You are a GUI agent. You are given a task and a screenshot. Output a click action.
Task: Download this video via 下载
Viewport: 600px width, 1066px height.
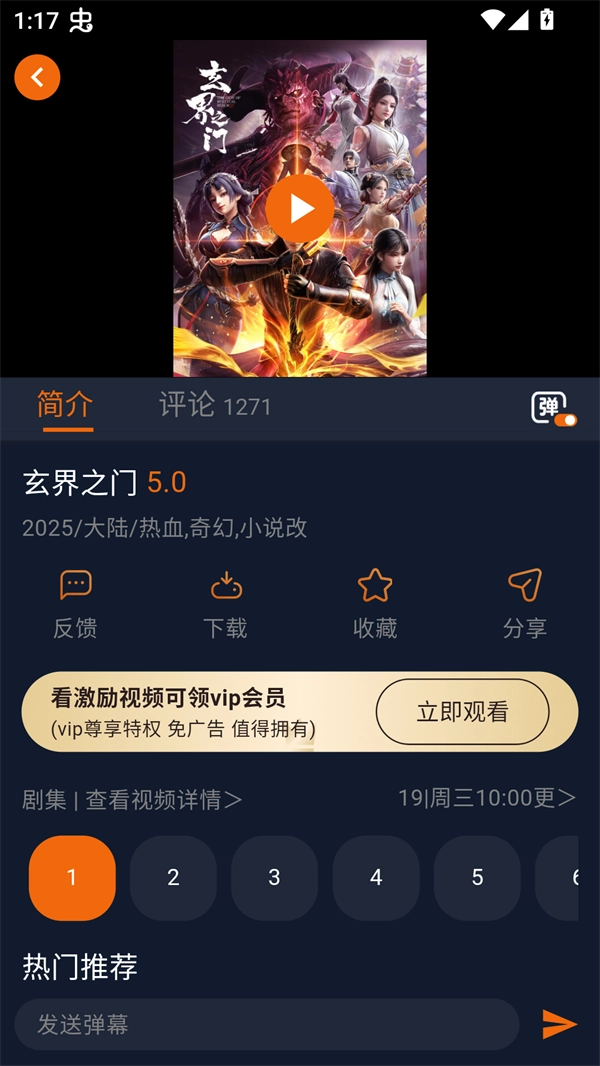pos(225,604)
